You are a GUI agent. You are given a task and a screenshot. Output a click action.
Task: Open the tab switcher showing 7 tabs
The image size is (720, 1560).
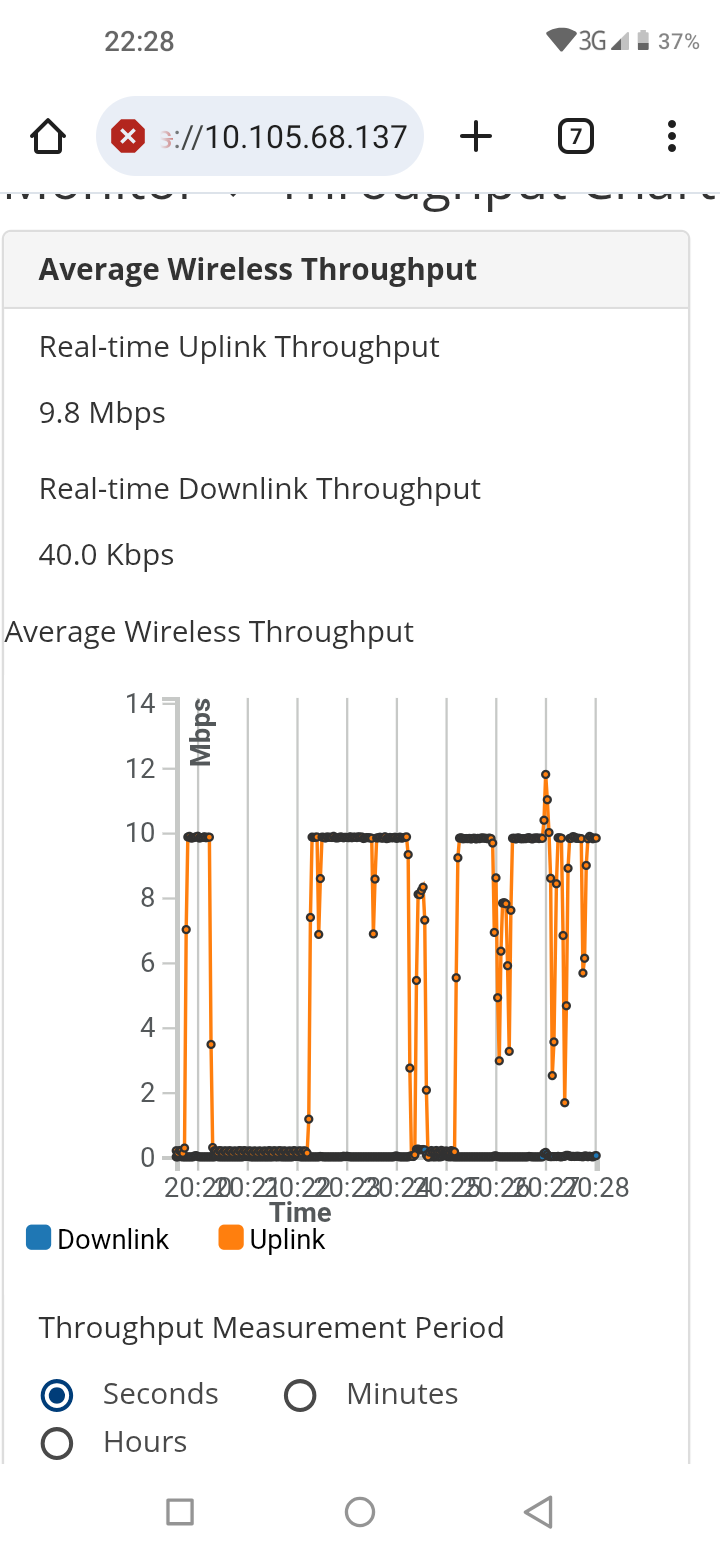[575, 136]
